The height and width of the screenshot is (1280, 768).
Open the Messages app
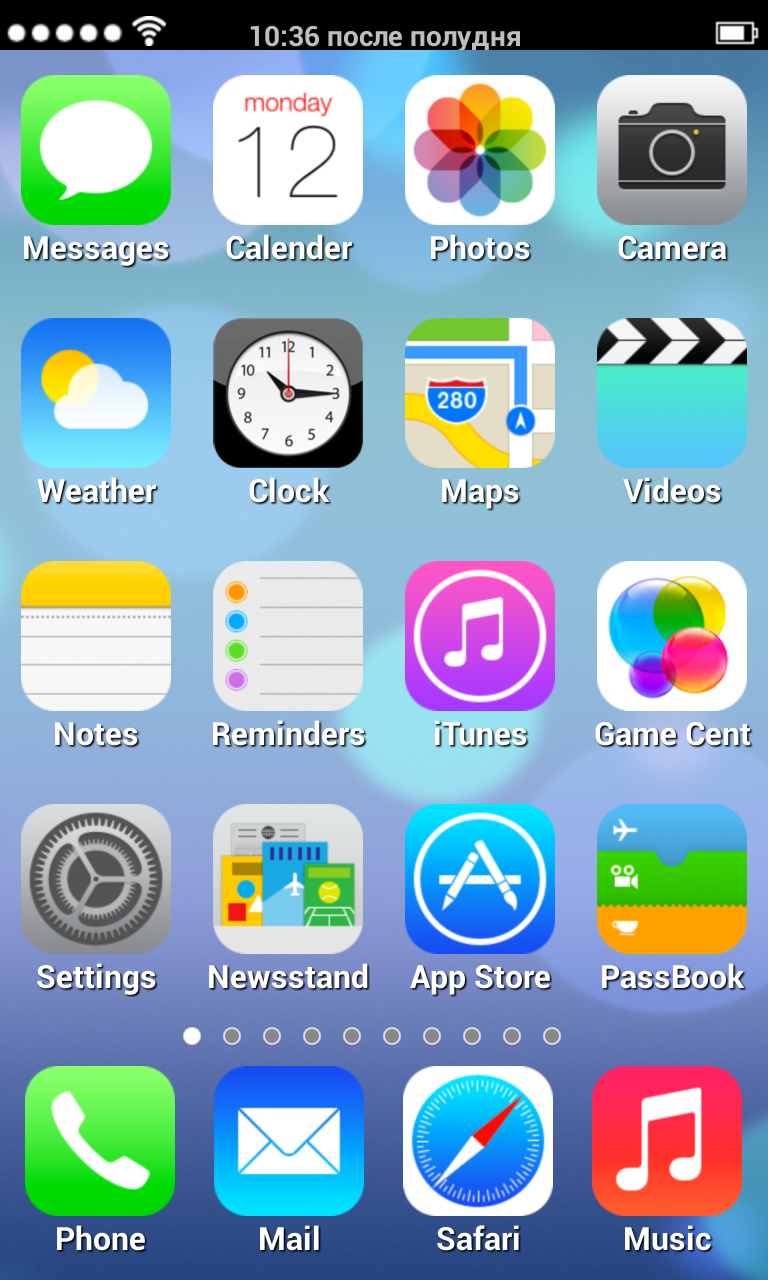[x=96, y=150]
